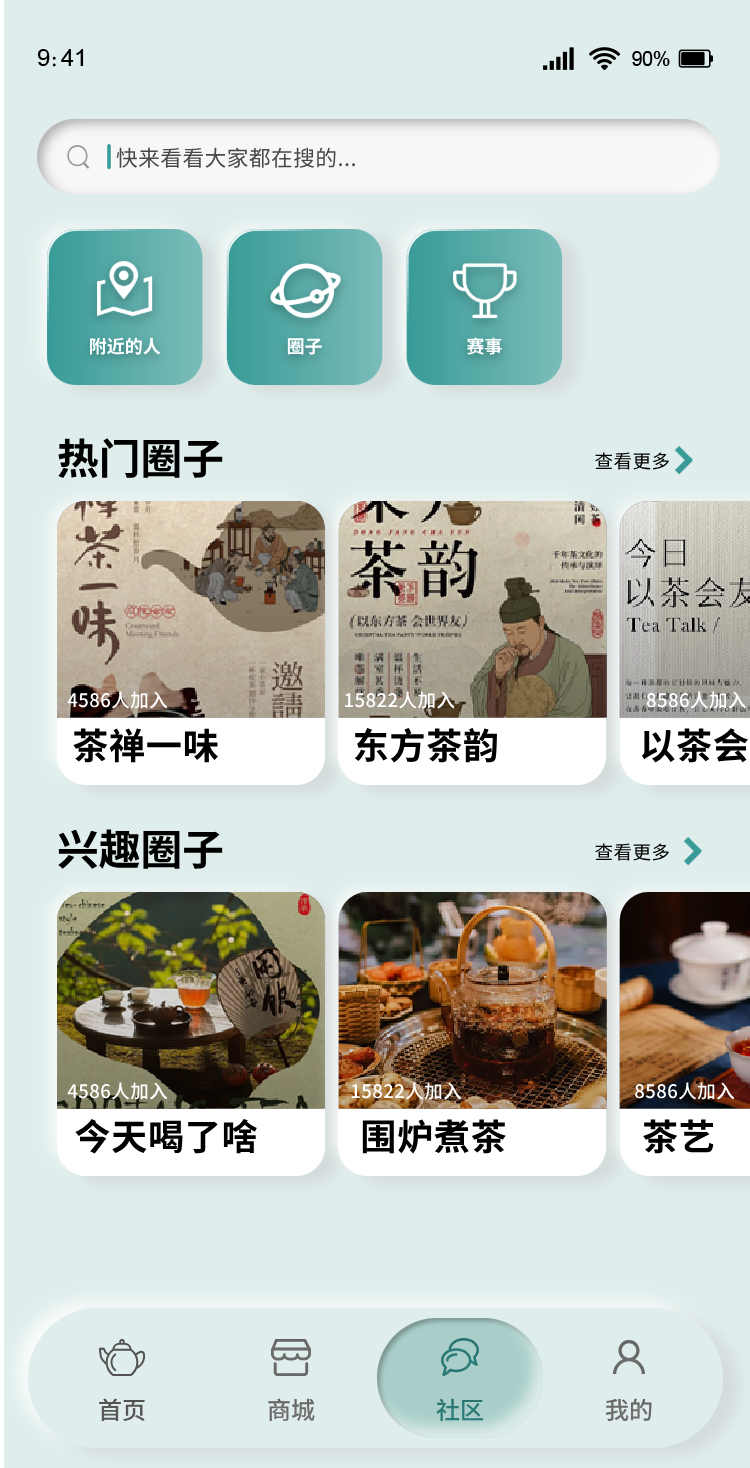Tap the battery indicator
Viewport: 750px width, 1468px height.
point(697,59)
